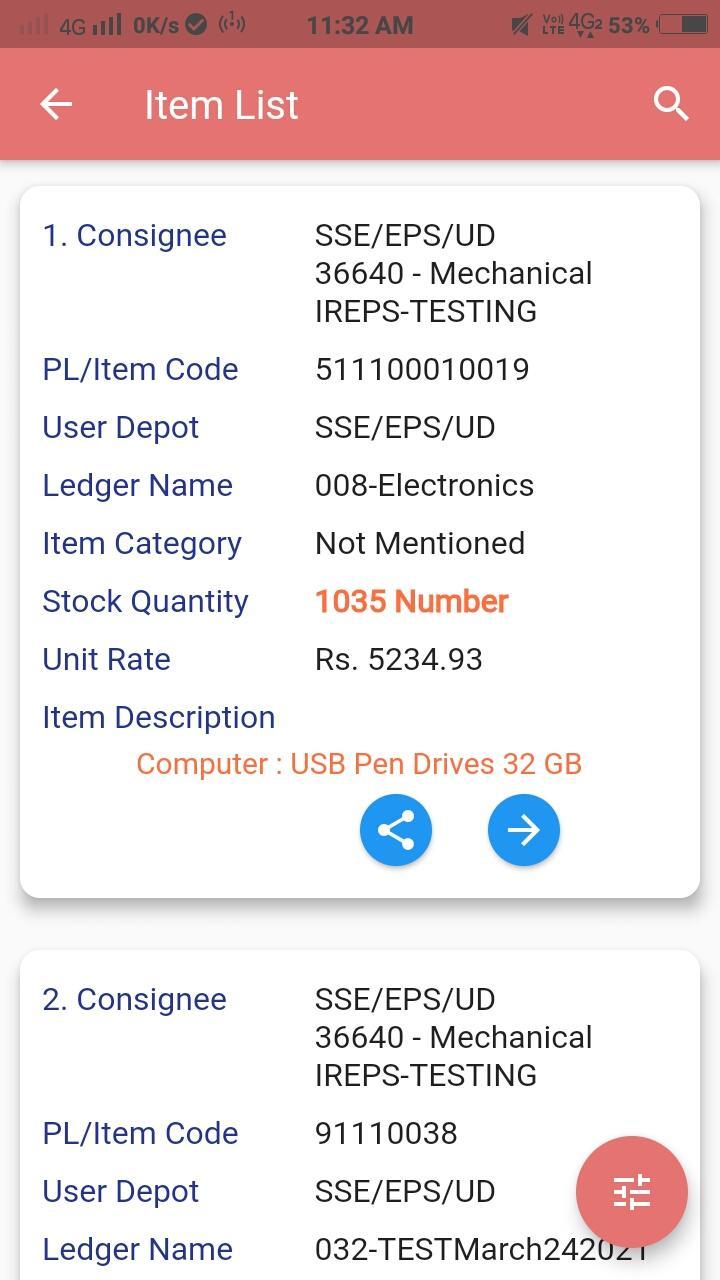Select the Item List title in the header
This screenshot has height=1280, width=720.
pos(221,104)
